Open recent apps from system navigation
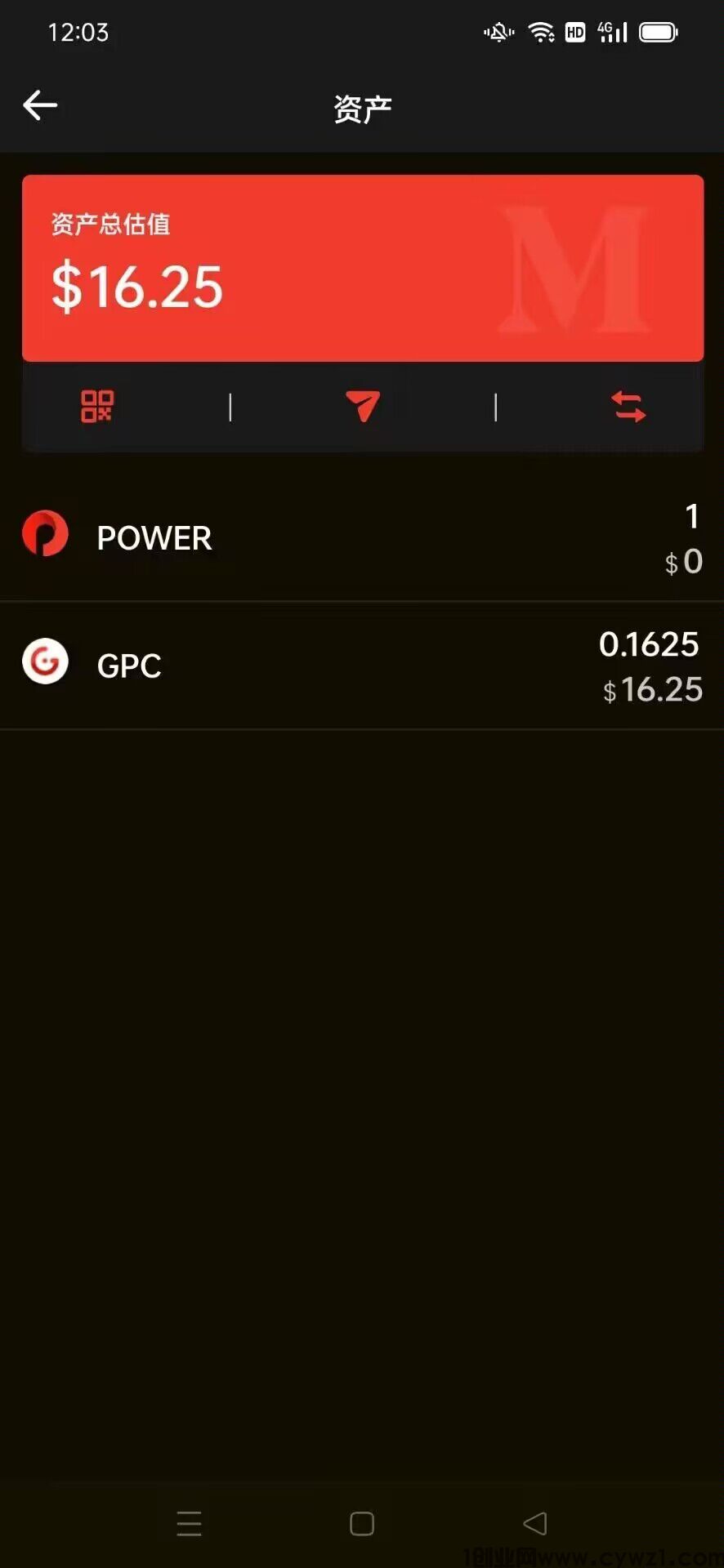Screen dimensions: 724x1568 click(189, 1523)
